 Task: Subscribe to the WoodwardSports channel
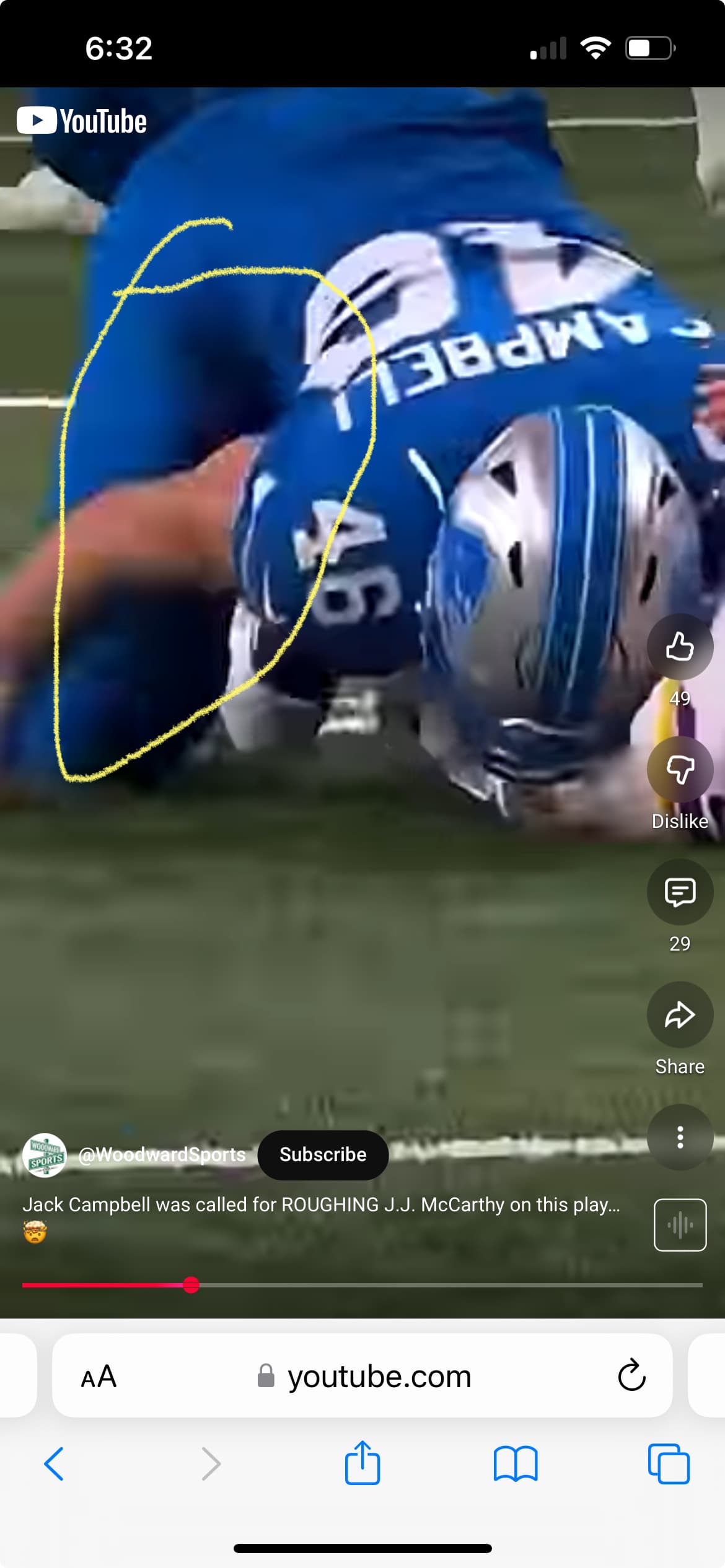(x=323, y=1155)
